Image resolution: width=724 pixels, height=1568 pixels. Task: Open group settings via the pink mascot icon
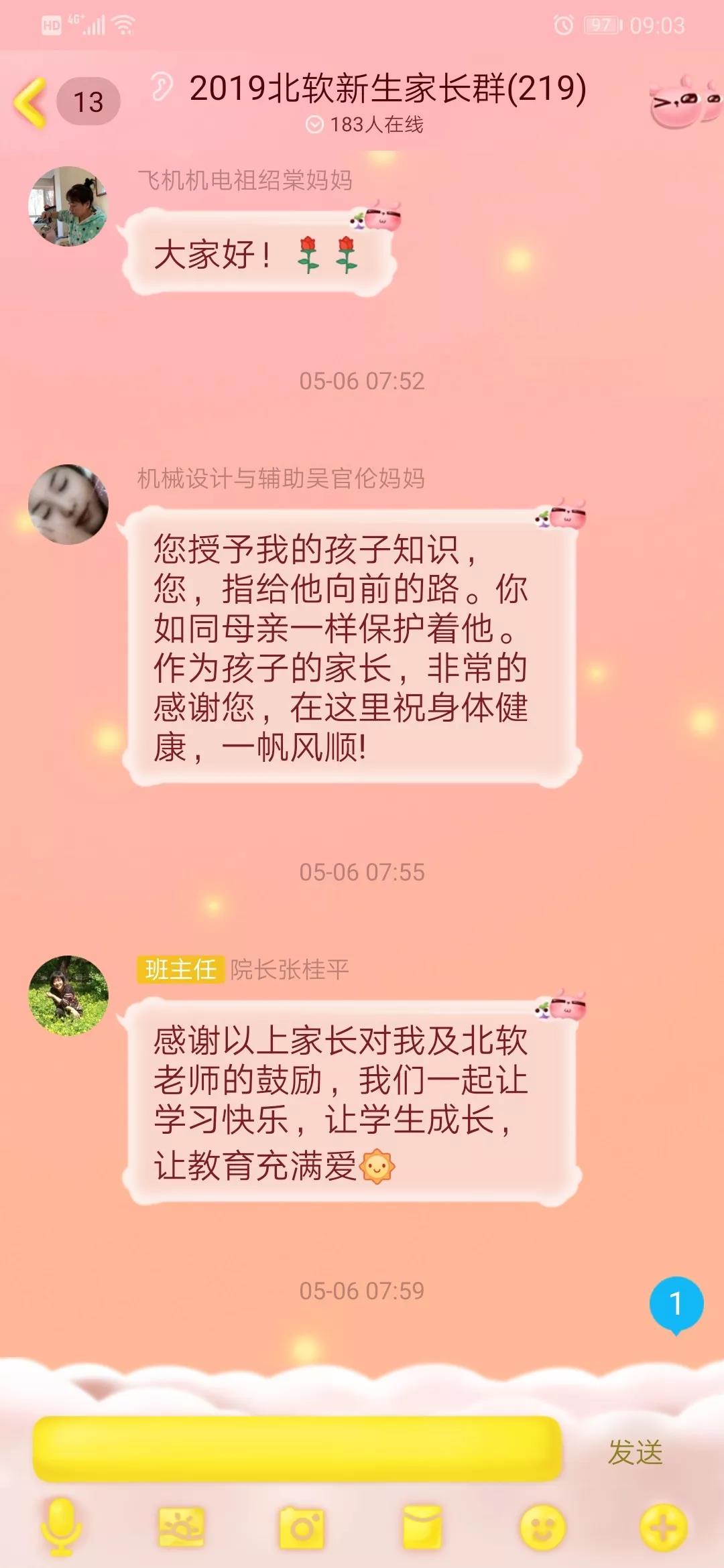click(x=682, y=102)
